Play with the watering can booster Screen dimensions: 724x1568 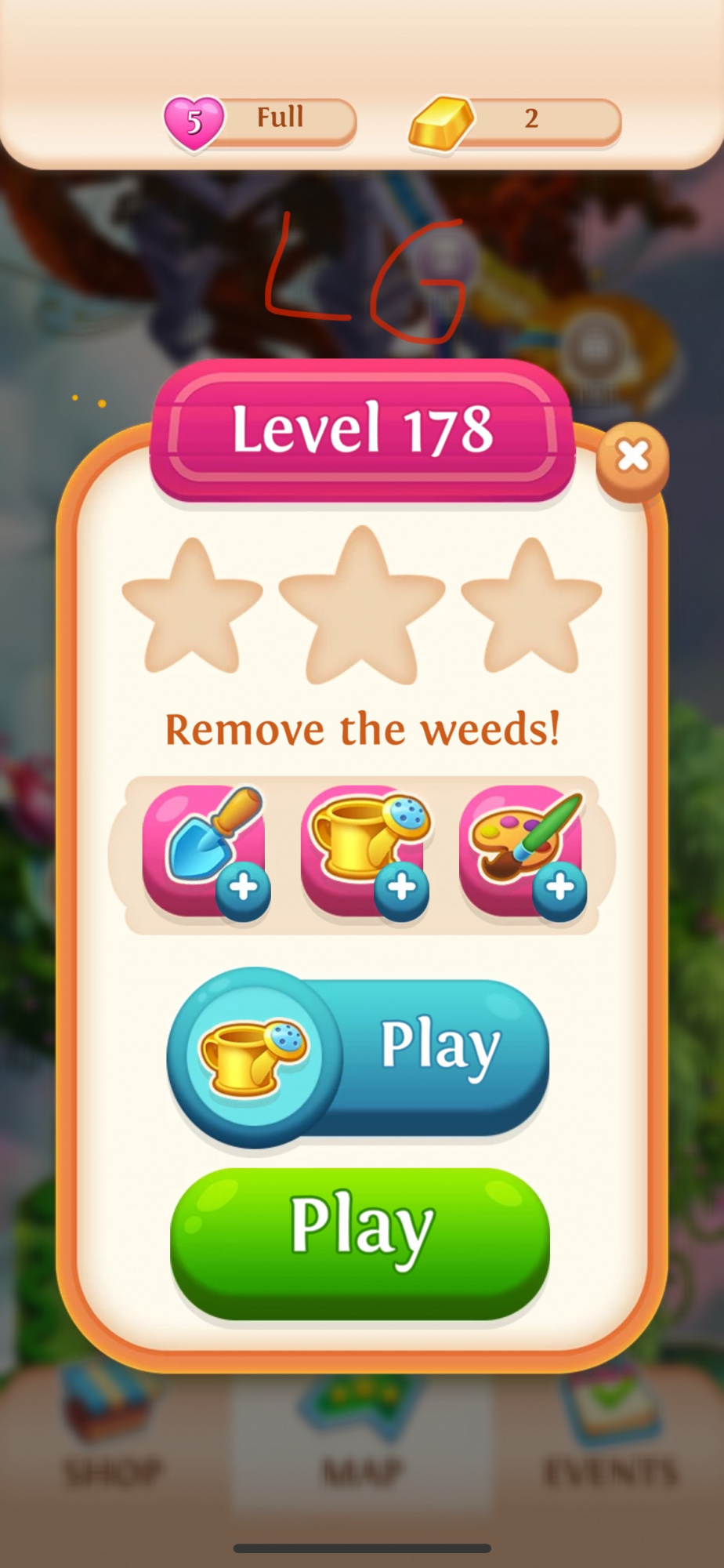358,1057
